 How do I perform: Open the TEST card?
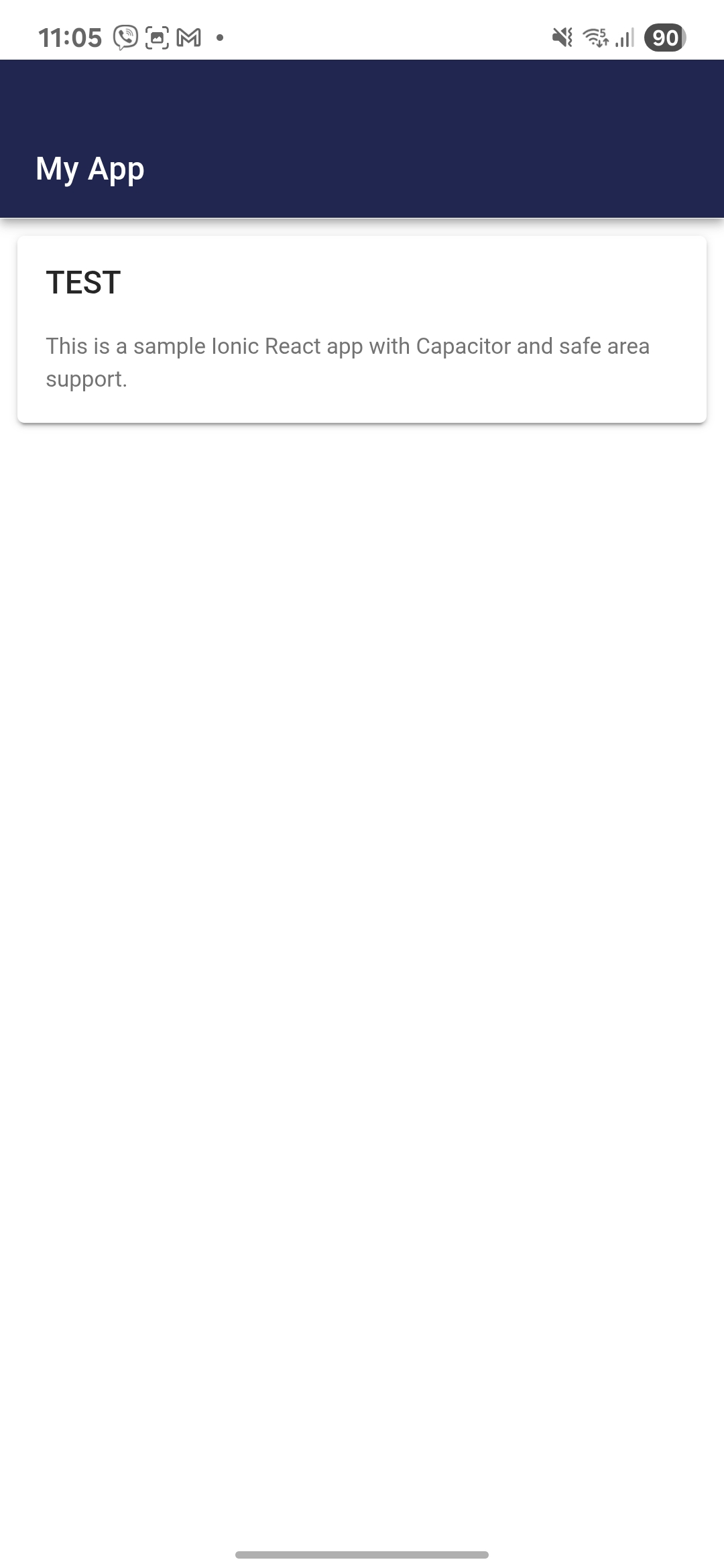362,329
